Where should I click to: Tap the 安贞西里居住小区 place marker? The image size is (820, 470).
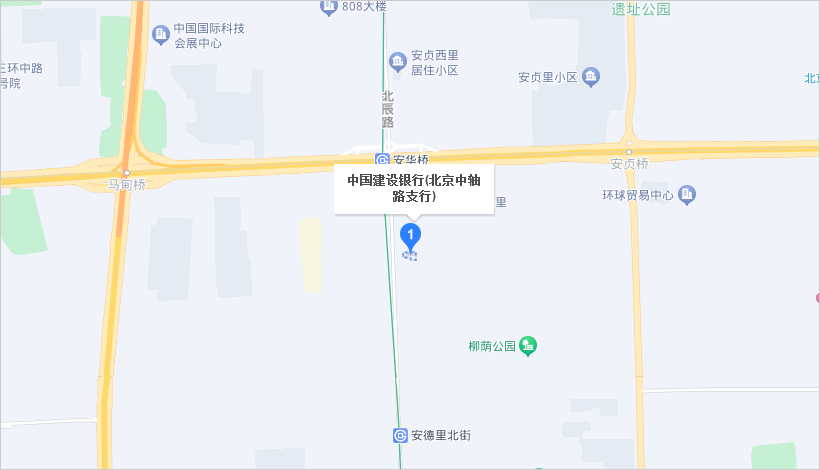pyautogui.click(x=398, y=63)
